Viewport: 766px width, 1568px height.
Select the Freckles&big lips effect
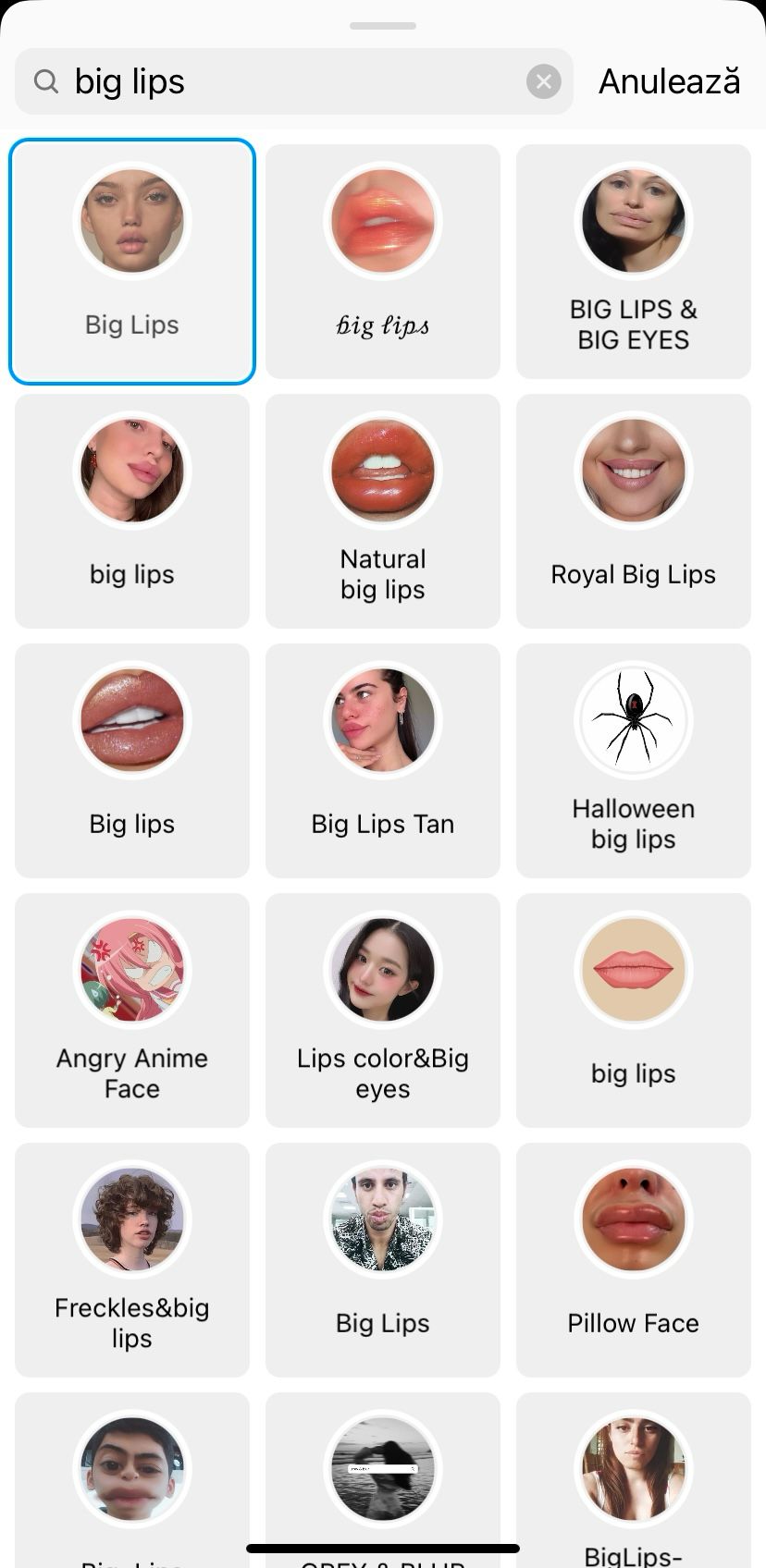[132, 1259]
